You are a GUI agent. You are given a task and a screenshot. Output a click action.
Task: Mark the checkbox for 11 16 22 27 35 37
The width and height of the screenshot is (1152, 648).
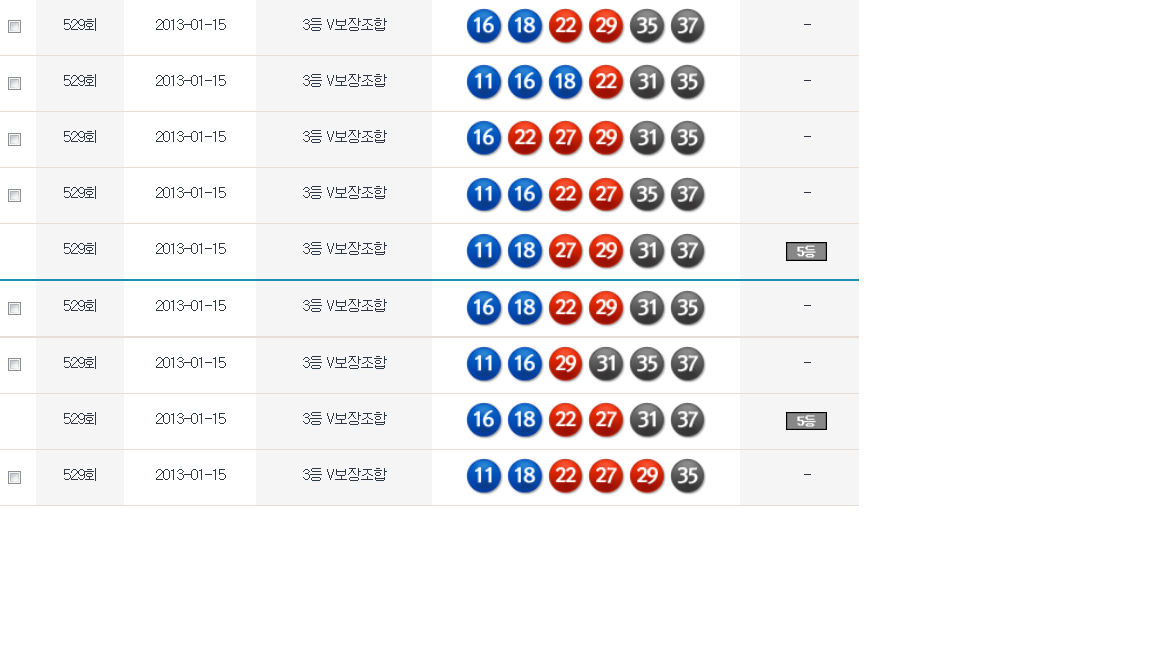click(14, 195)
